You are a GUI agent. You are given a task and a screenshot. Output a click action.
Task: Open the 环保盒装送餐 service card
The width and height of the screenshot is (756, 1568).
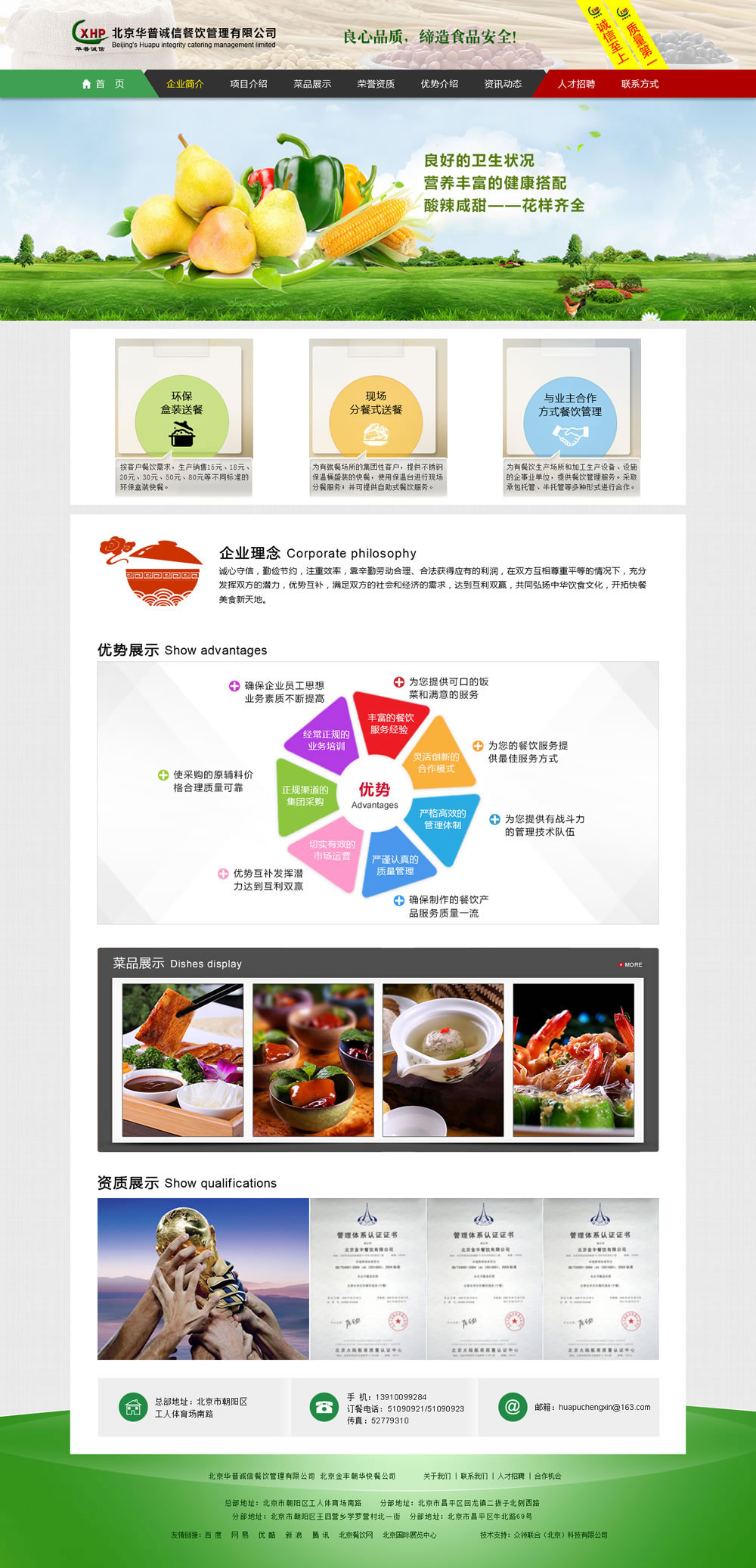(x=184, y=417)
